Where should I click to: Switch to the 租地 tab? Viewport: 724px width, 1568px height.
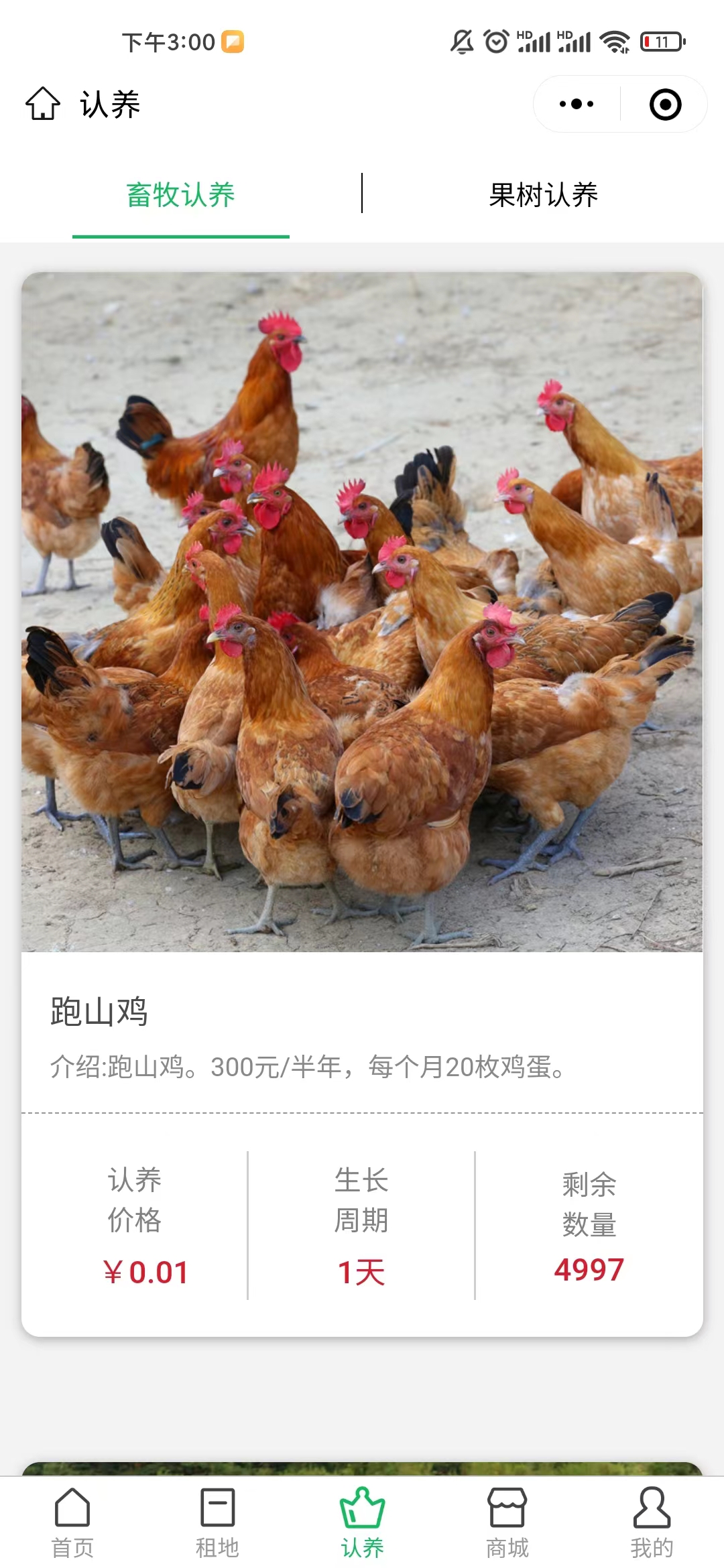[x=217, y=1522]
